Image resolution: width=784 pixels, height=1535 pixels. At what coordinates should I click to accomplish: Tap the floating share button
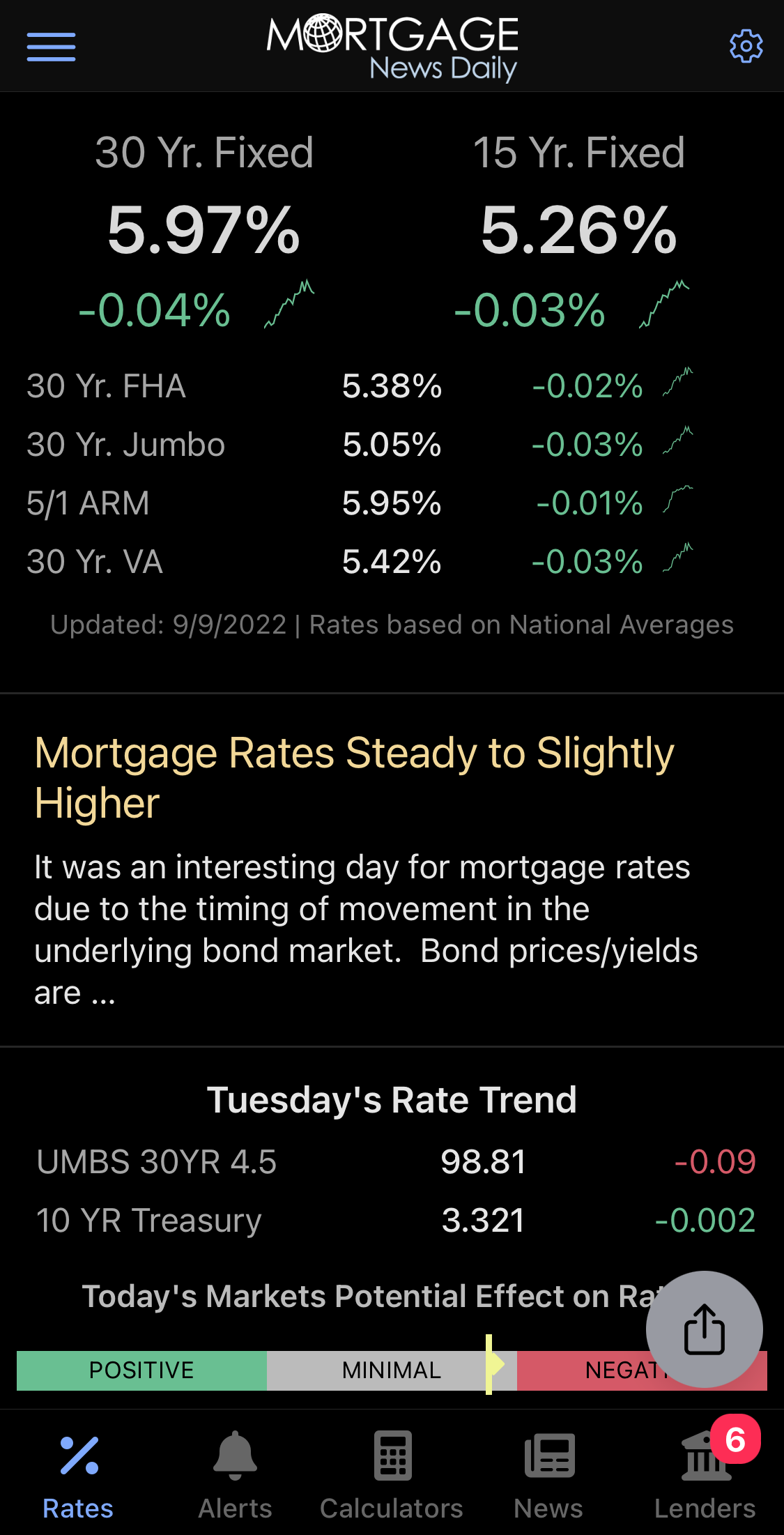(704, 1329)
